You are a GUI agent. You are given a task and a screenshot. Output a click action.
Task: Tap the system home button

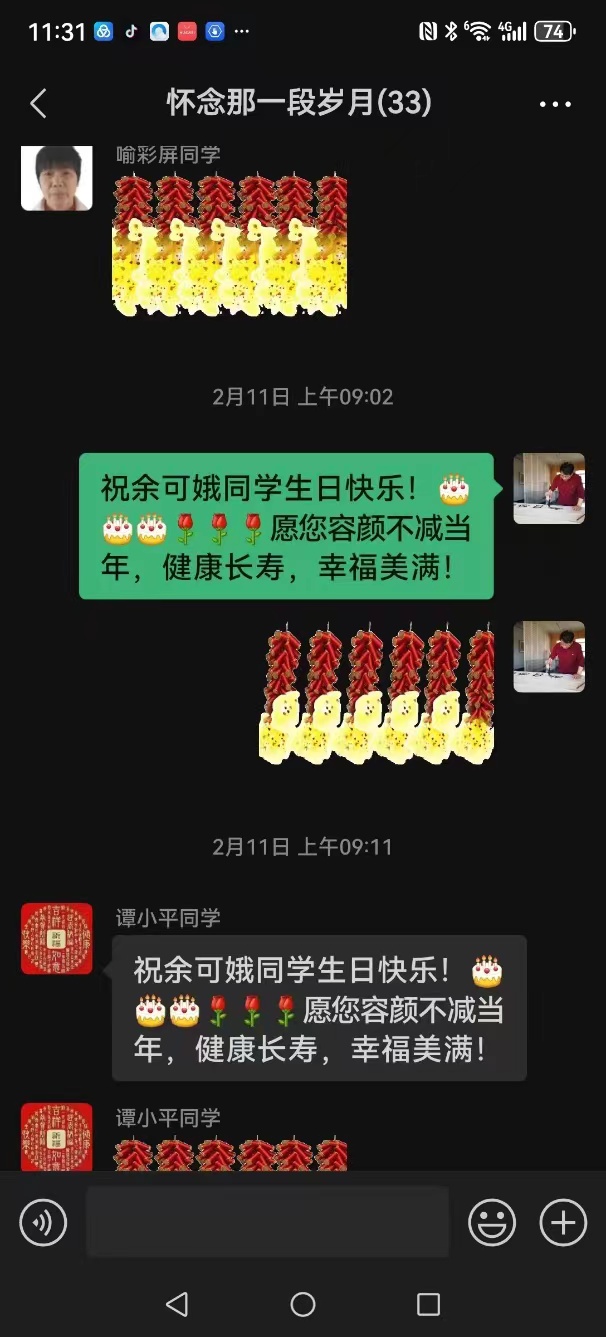(x=303, y=1304)
